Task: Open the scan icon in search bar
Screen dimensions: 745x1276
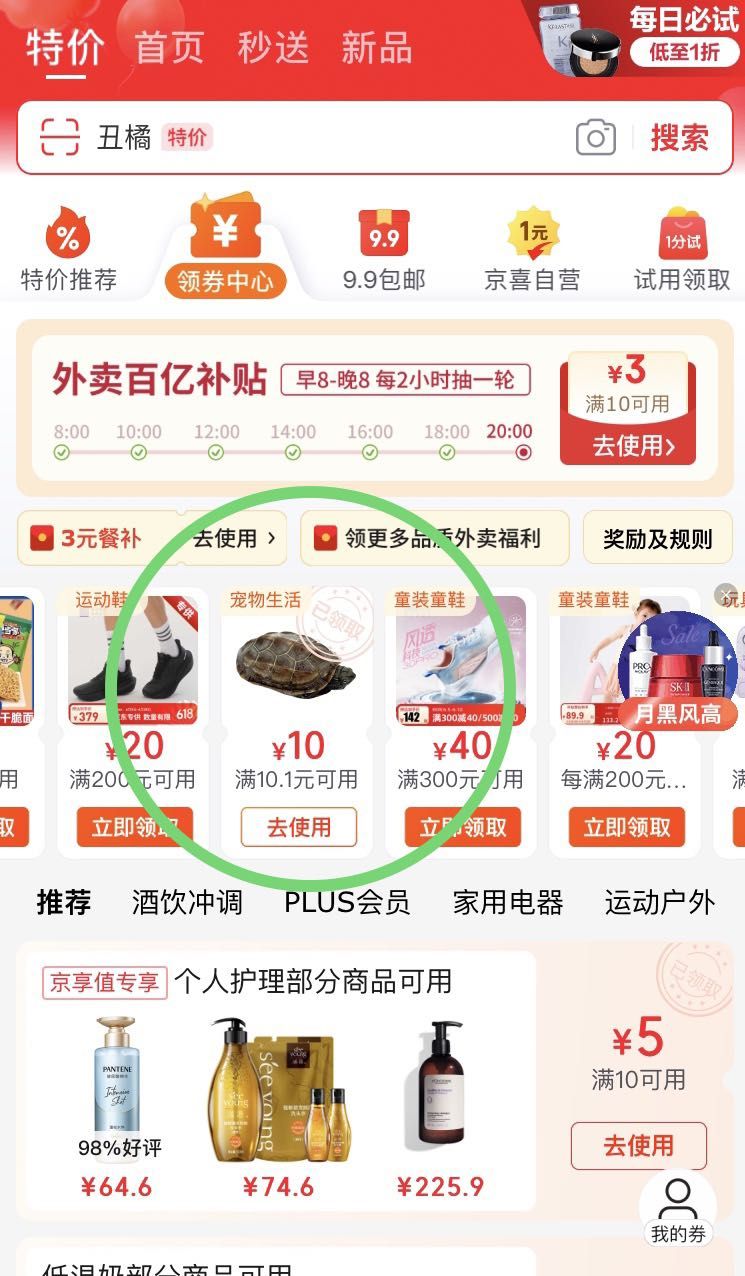Action: tap(59, 137)
